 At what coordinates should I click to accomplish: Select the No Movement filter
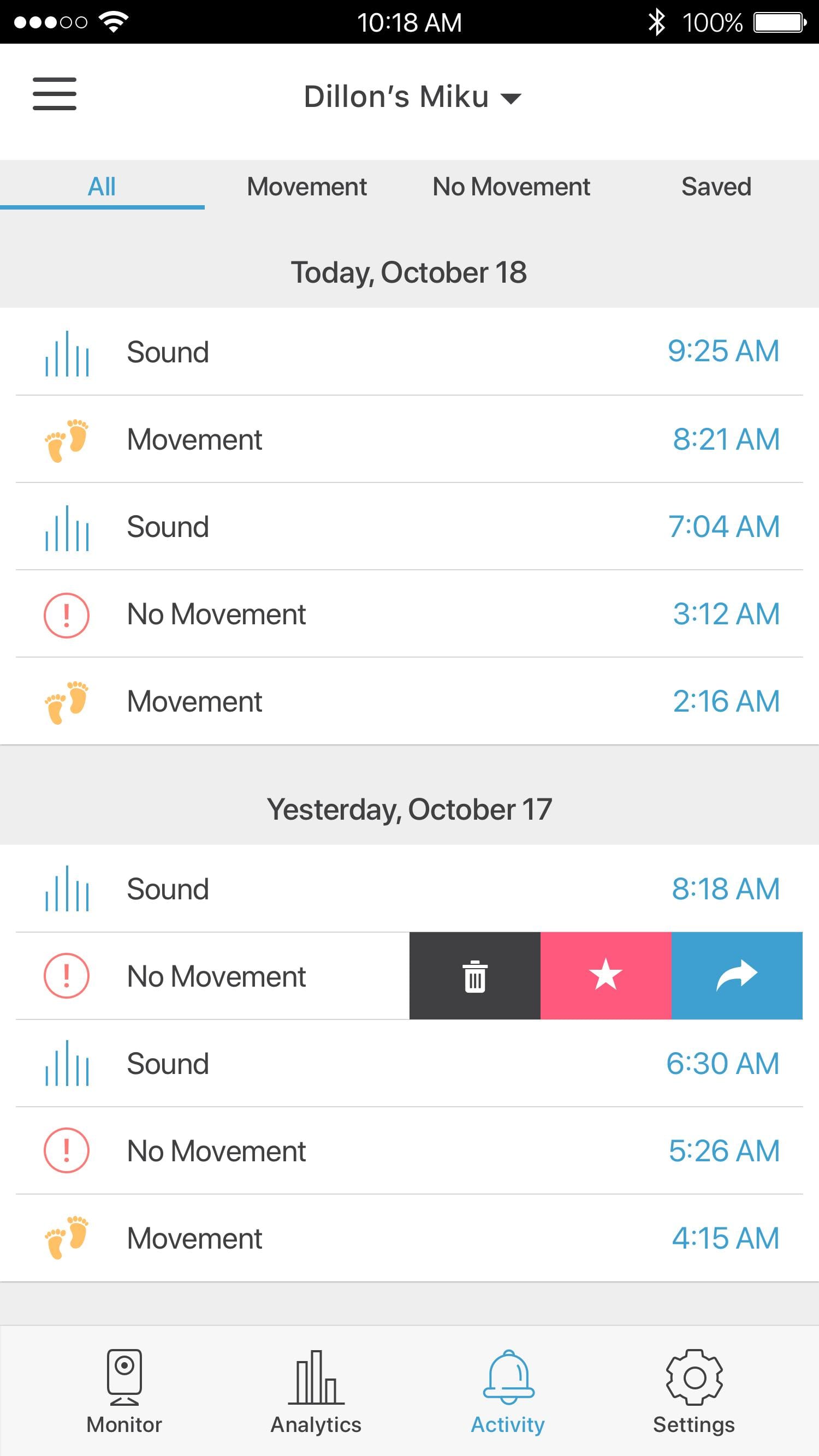point(511,187)
